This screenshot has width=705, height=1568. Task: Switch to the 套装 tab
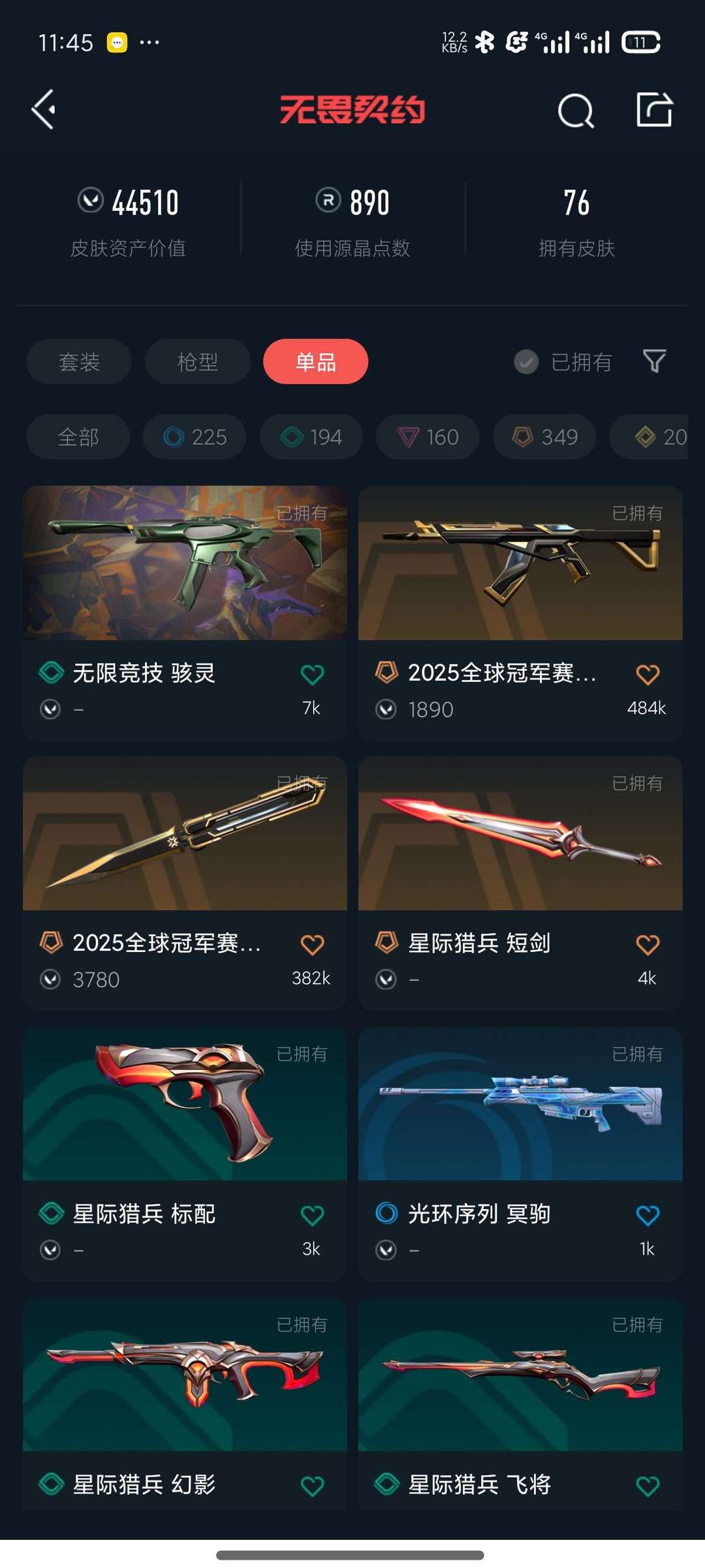(79, 361)
